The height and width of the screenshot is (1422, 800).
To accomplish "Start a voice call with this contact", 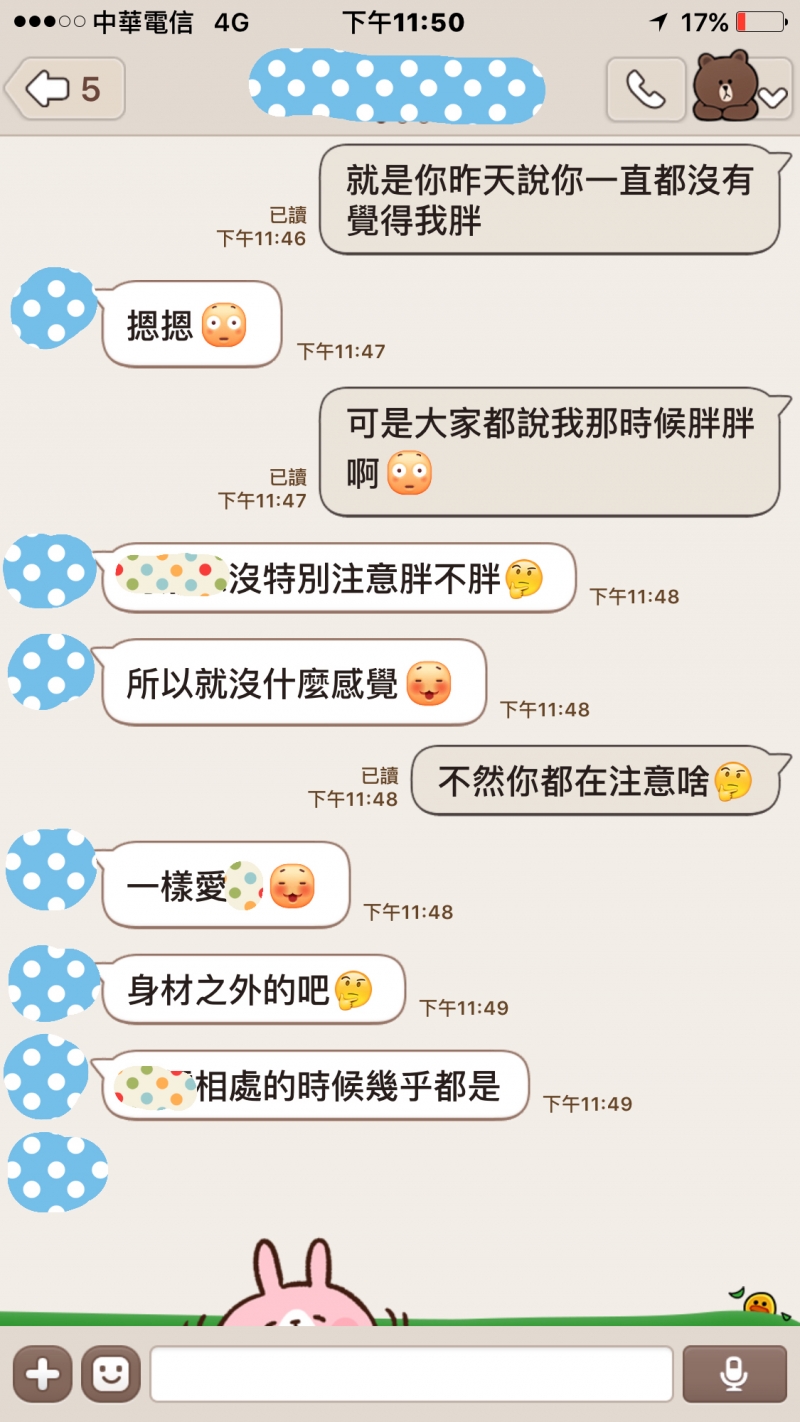I will coord(645,90).
